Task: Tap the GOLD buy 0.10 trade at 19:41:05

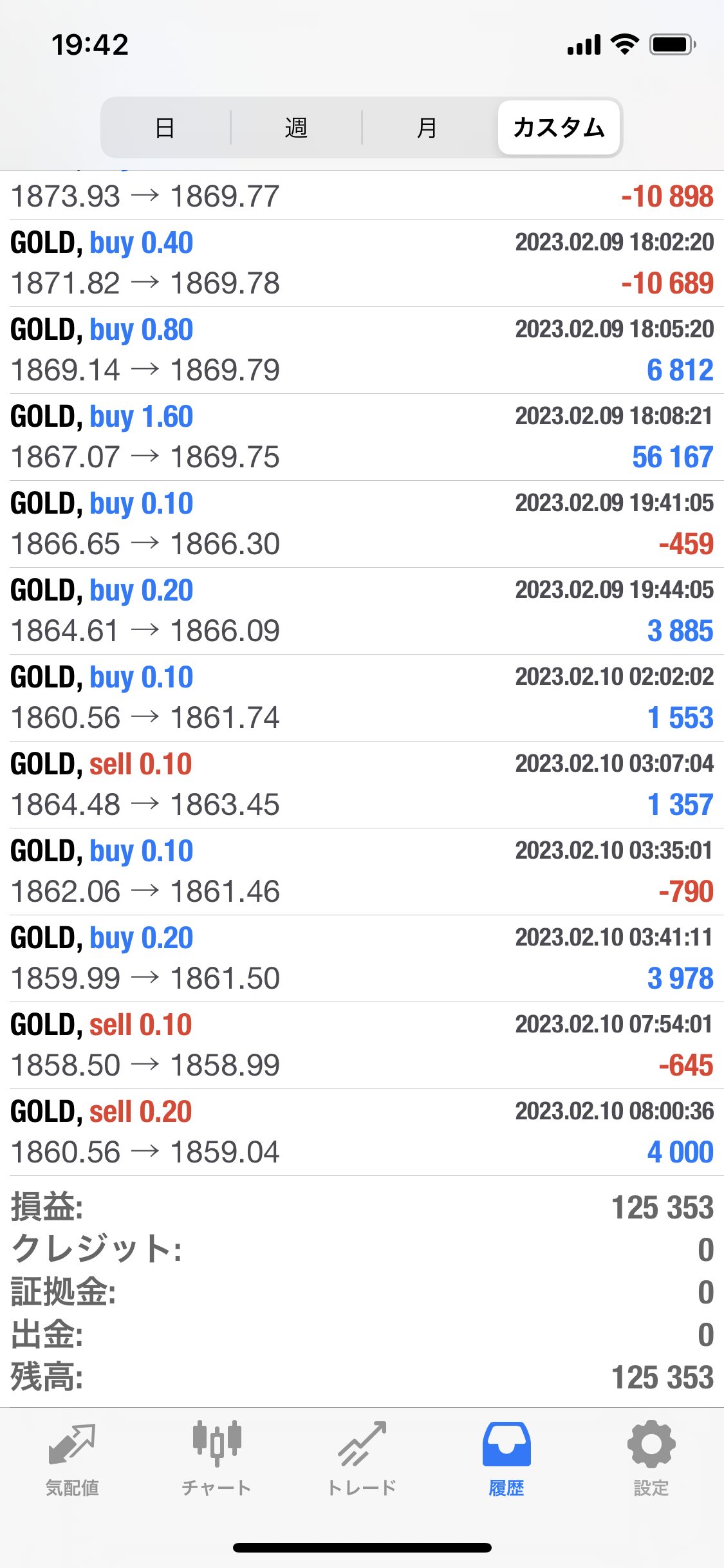Action: 362,524
